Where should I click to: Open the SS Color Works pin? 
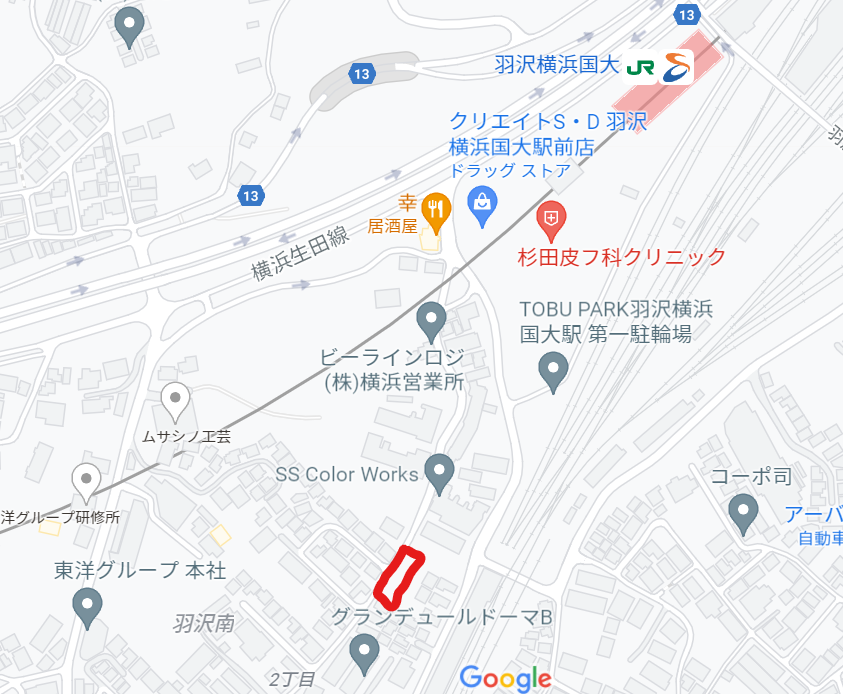click(x=439, y=471)
